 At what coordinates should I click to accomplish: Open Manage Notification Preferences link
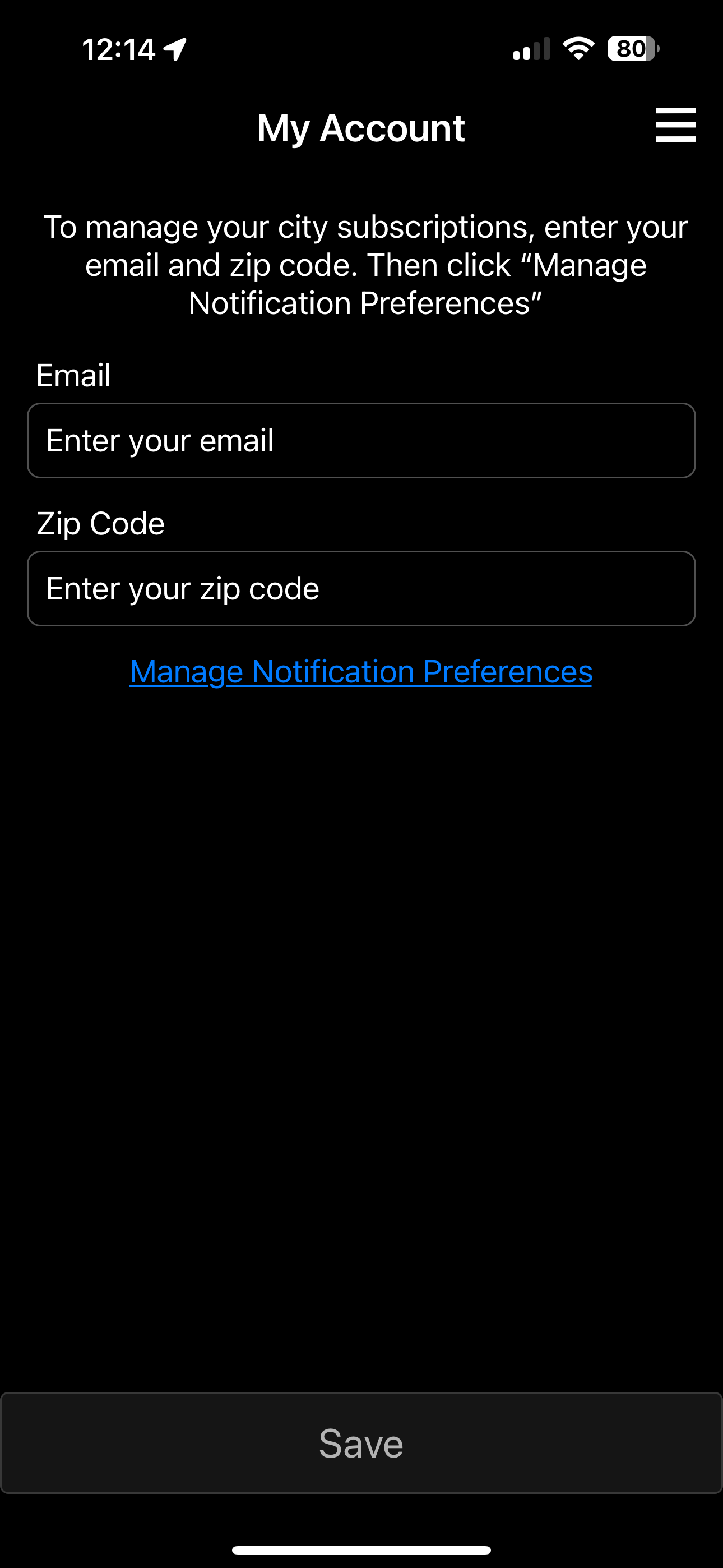[361, 672]
